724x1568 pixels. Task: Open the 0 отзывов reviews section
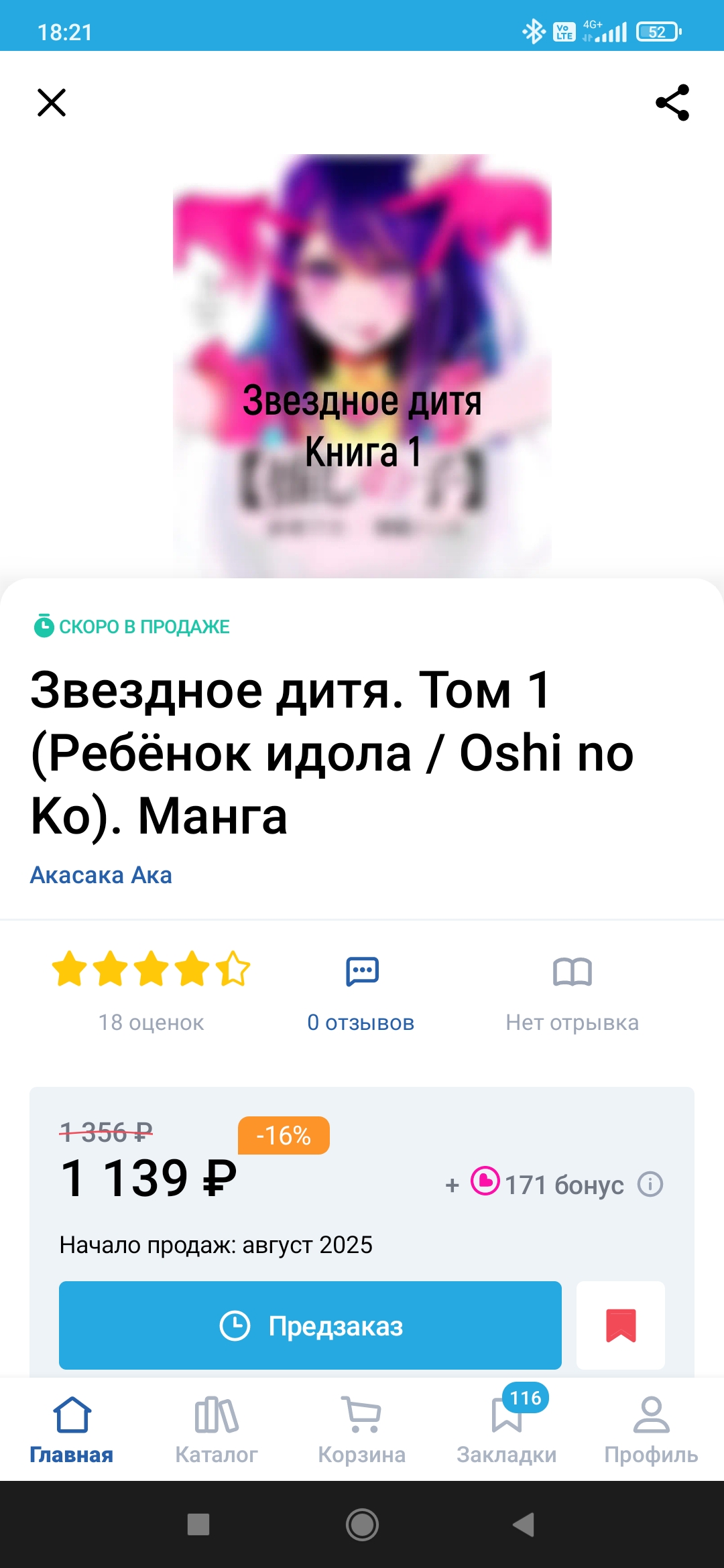361,994
